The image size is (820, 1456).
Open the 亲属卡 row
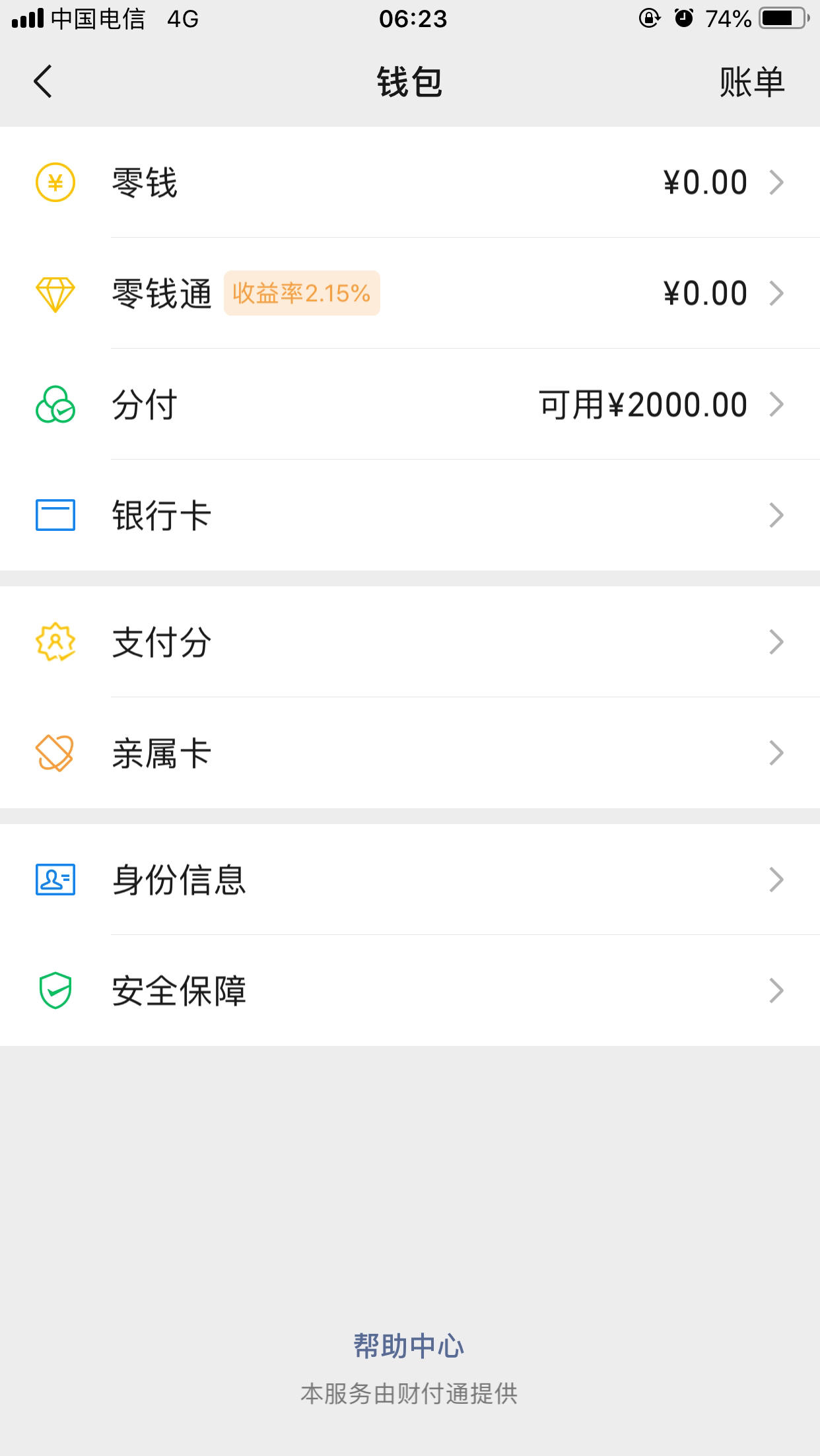(x=410, y=753)
